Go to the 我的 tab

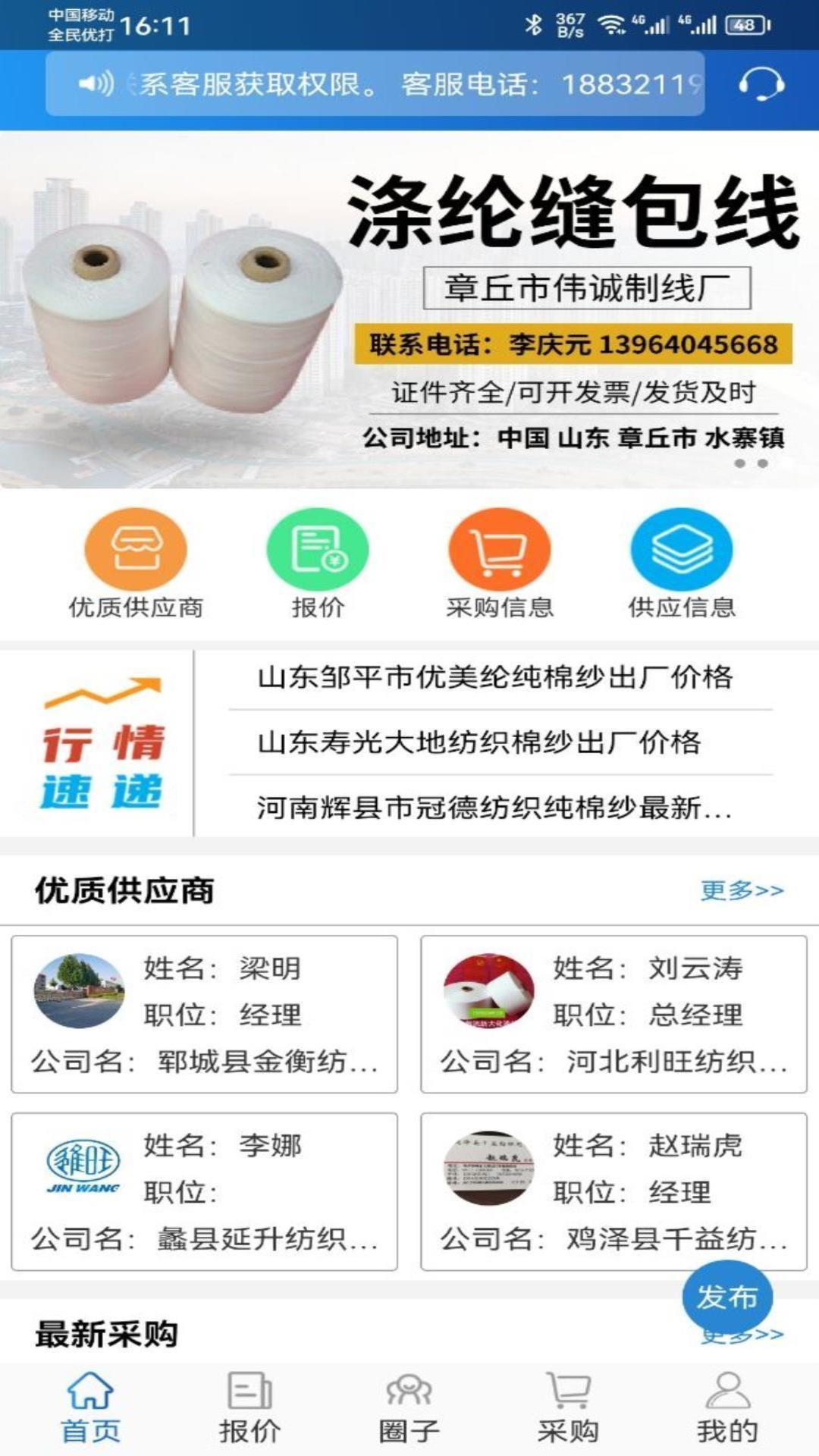[727, 1409]
